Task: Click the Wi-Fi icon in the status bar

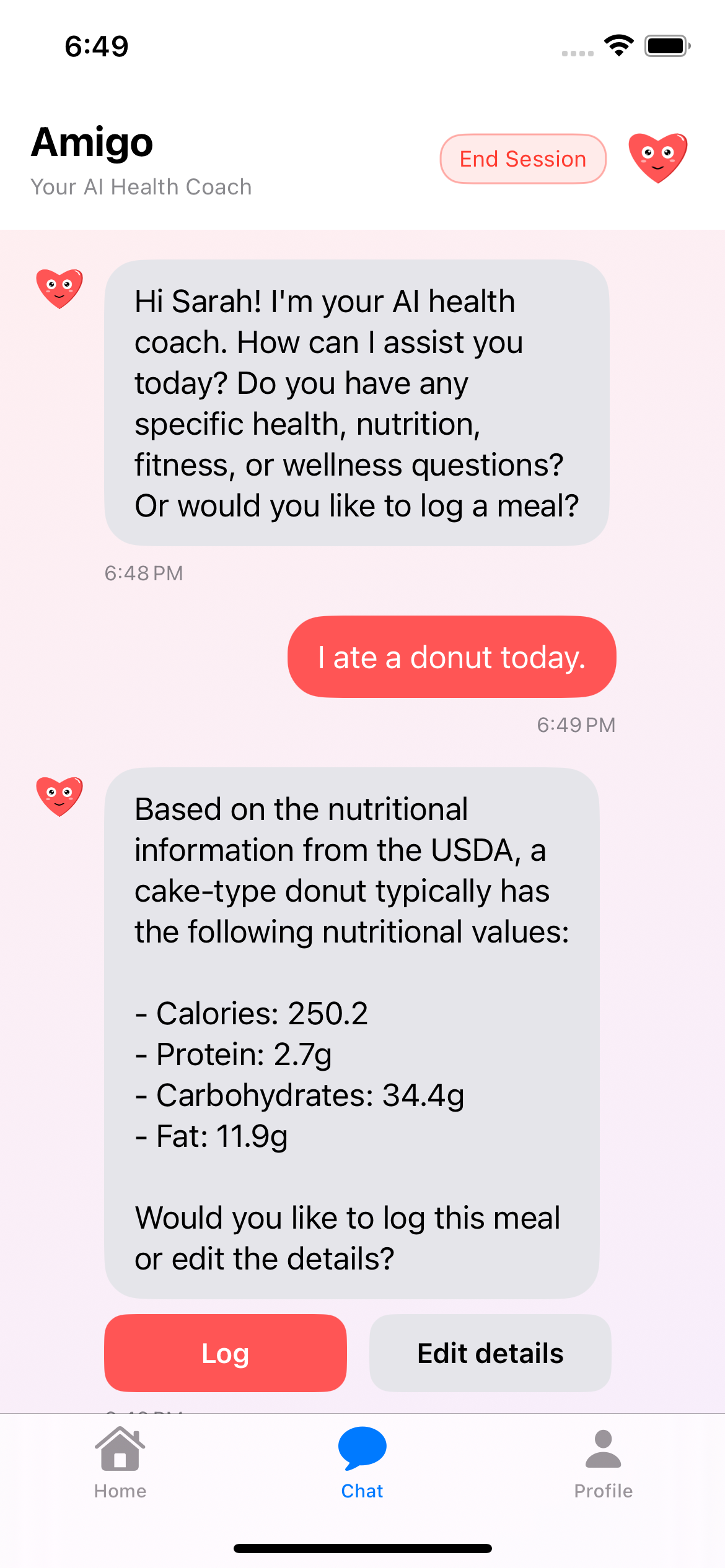Action: pyautogui.click(x=618, y=44)
